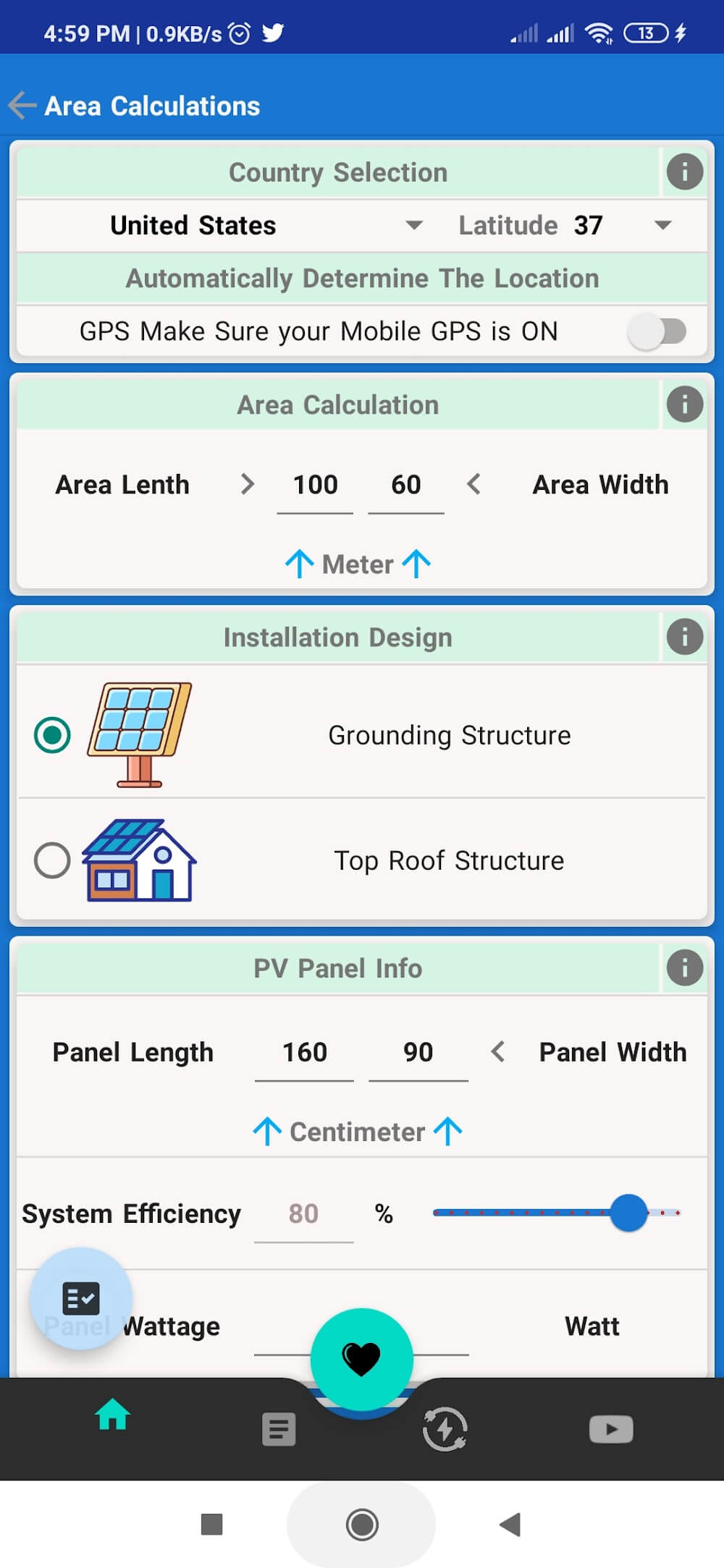724x1568 pixels.
Task: Open the YouTube video tab
Action: tap(611, 1429)
